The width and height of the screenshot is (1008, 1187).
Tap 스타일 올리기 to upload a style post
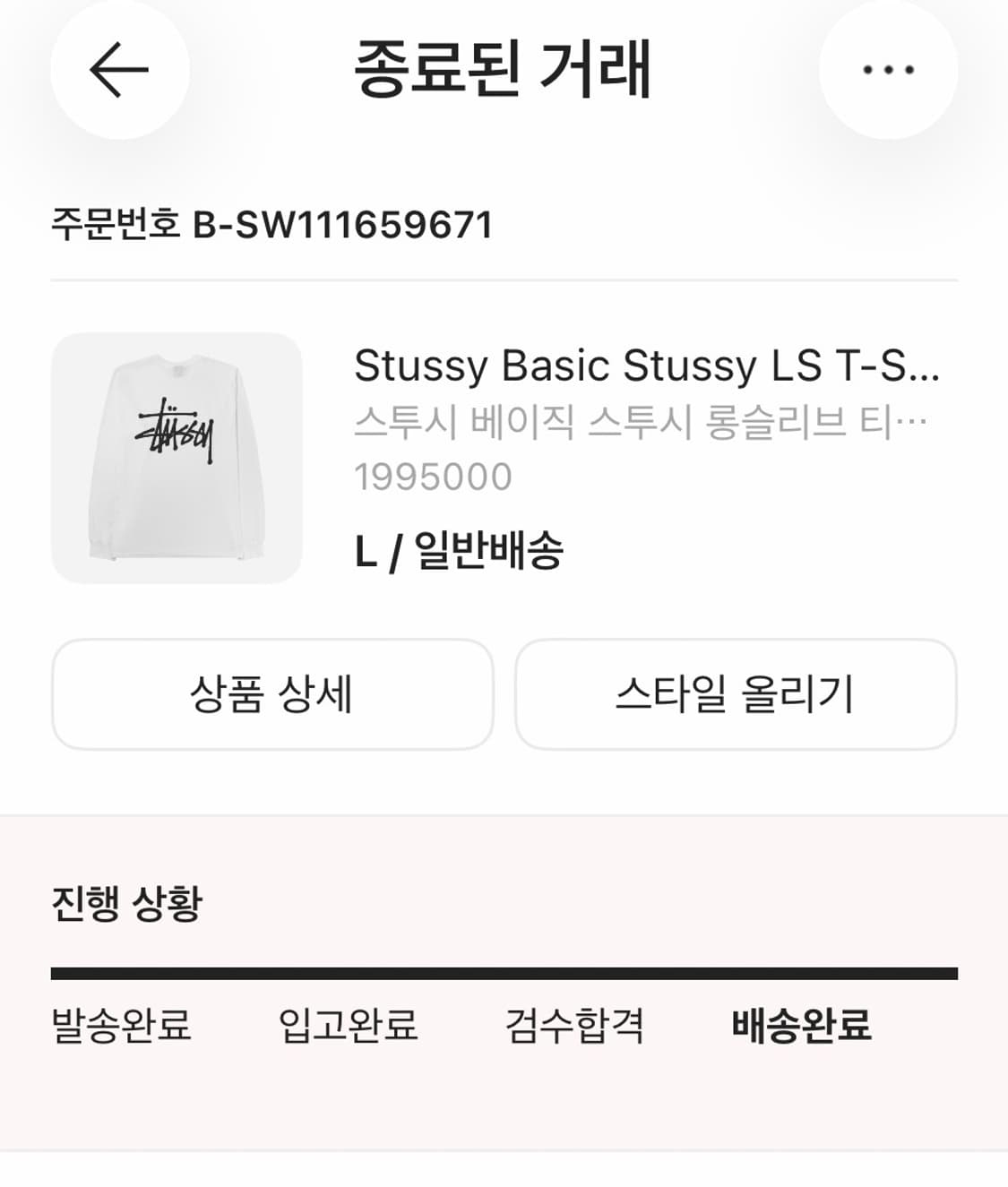[x=737, y=695]
